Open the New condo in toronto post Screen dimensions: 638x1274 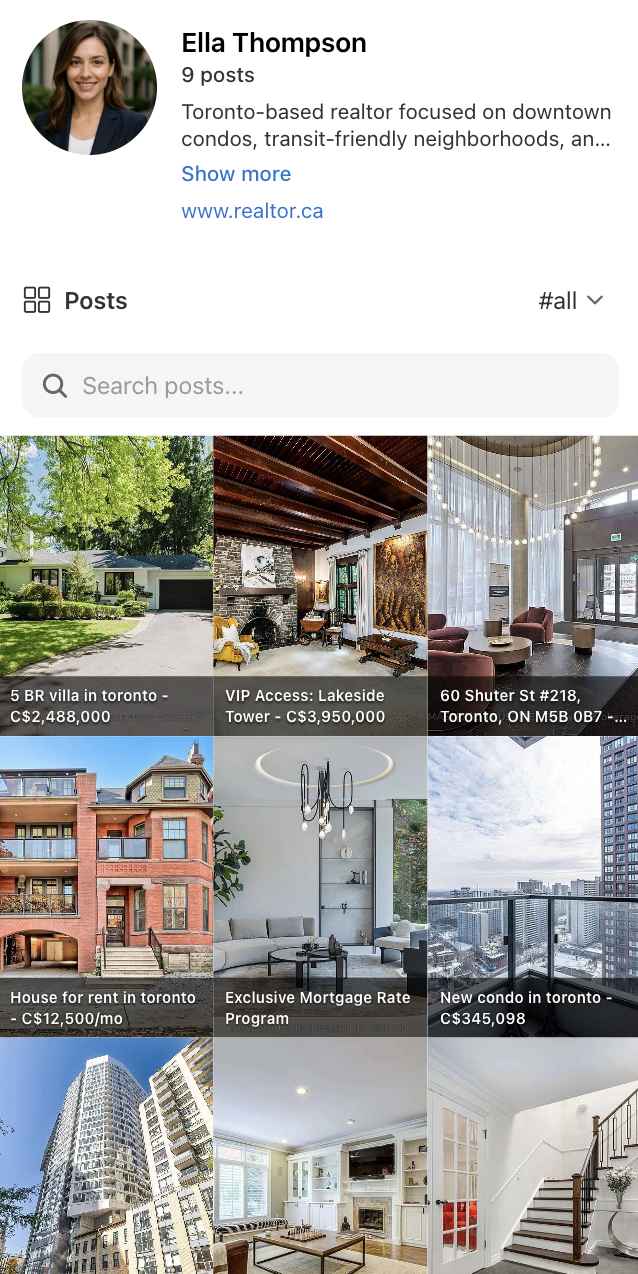tap(533, 887)
